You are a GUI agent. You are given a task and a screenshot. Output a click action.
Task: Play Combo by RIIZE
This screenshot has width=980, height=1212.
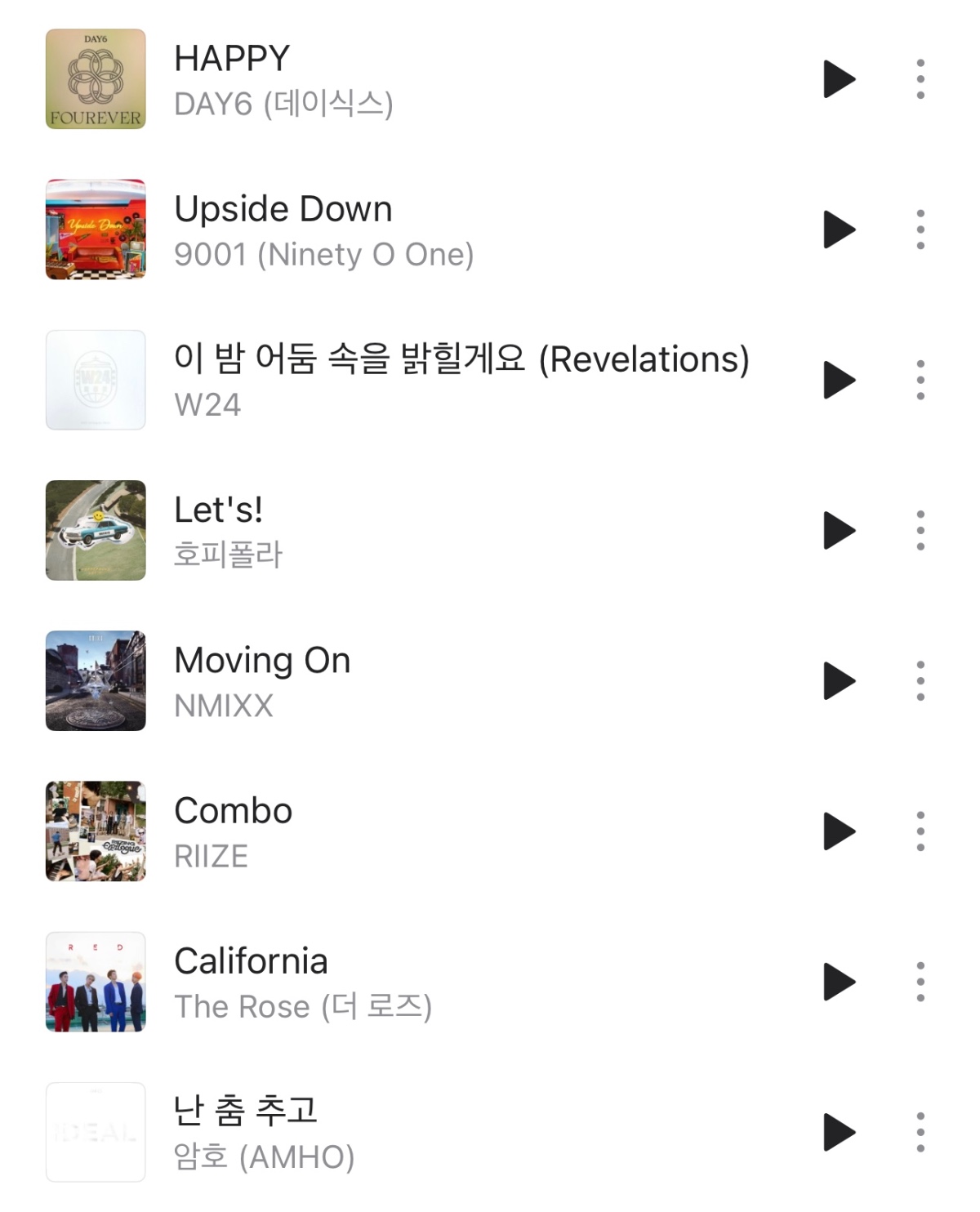(839, 831)
